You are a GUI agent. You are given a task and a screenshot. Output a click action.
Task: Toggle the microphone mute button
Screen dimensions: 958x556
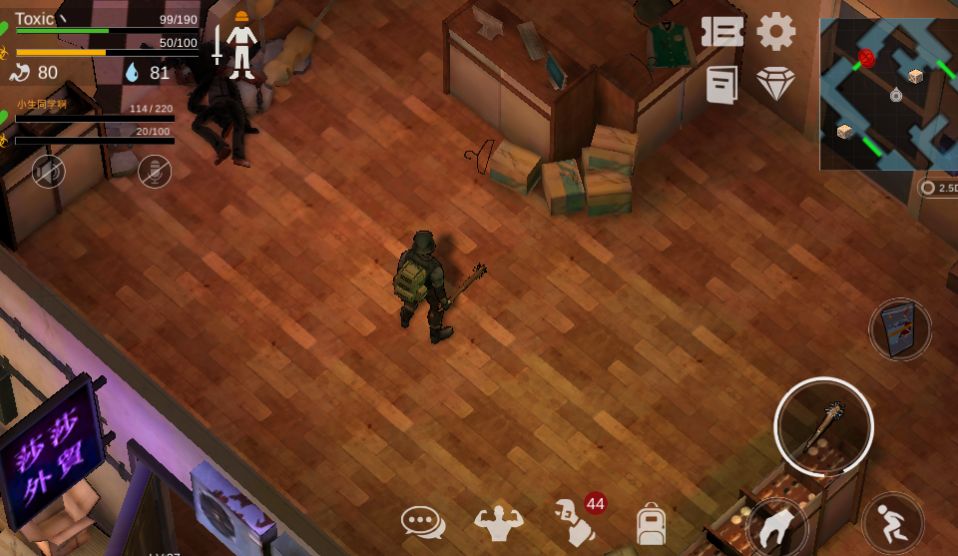(x=154, y=172)
